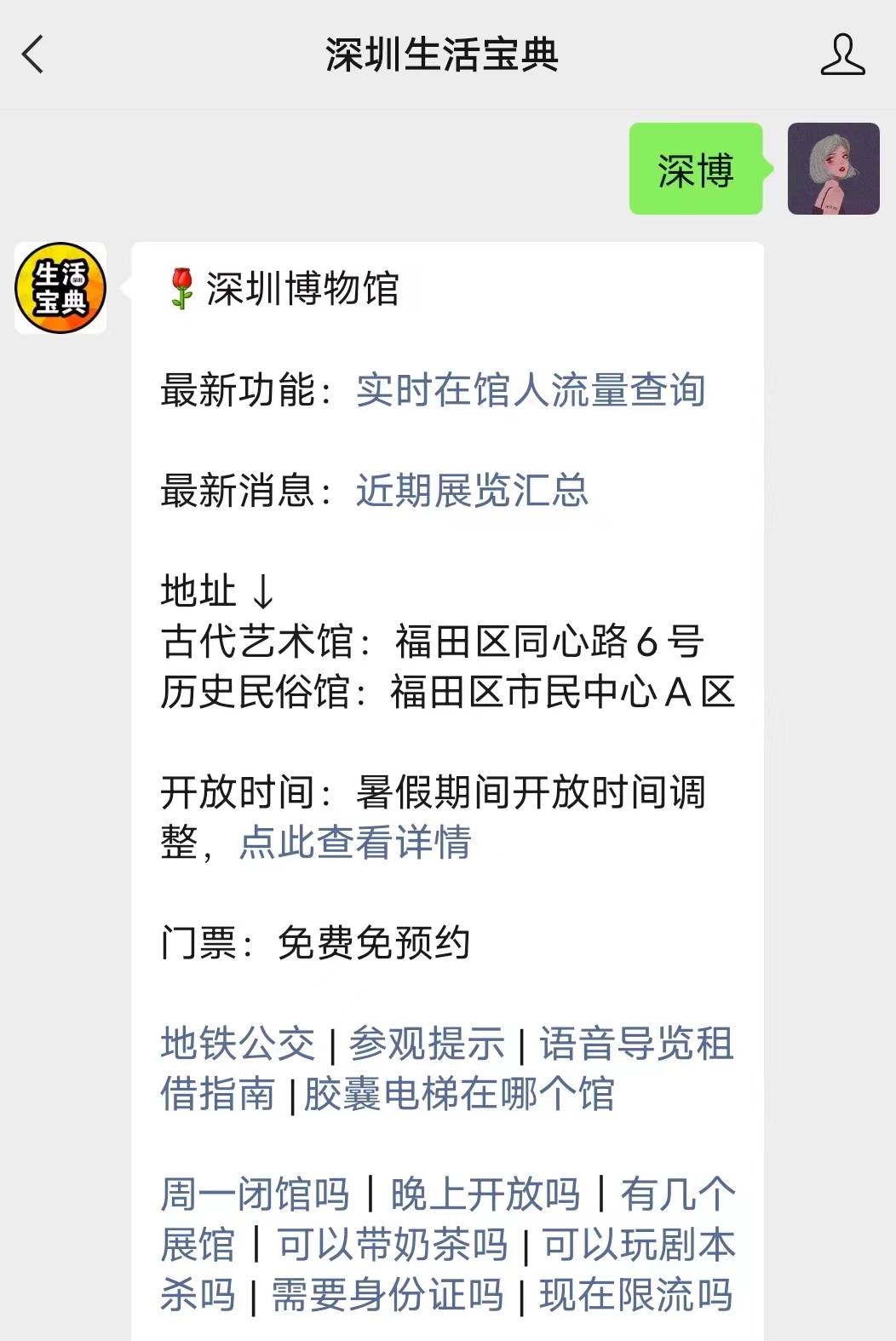Check the 需要身份证吗 link
Image resolution: width=896 pixels, height=1341 pixels.
click(x=388, y=1295)
